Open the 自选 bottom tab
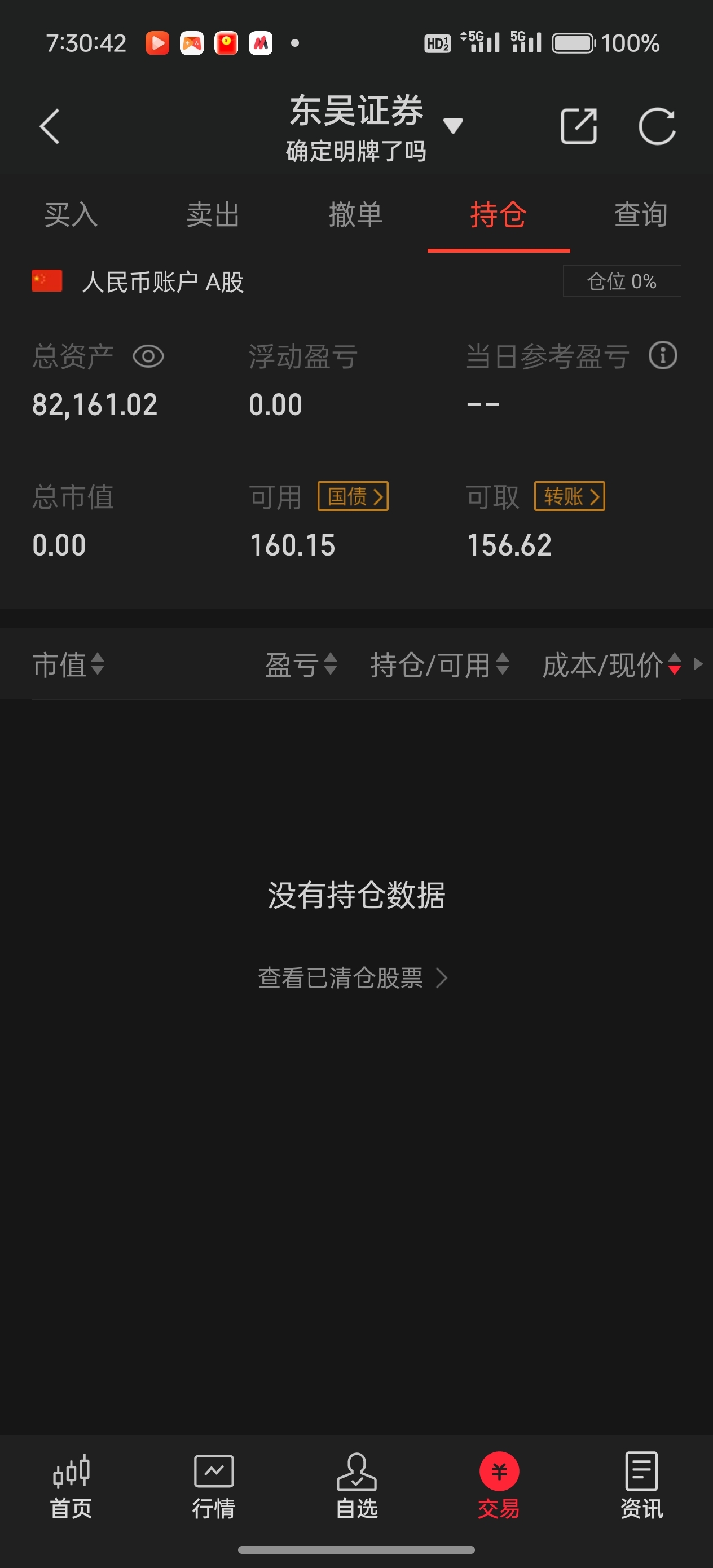Image resolution: width=713 pixels, height=1568 pixels. (357, 1486)
